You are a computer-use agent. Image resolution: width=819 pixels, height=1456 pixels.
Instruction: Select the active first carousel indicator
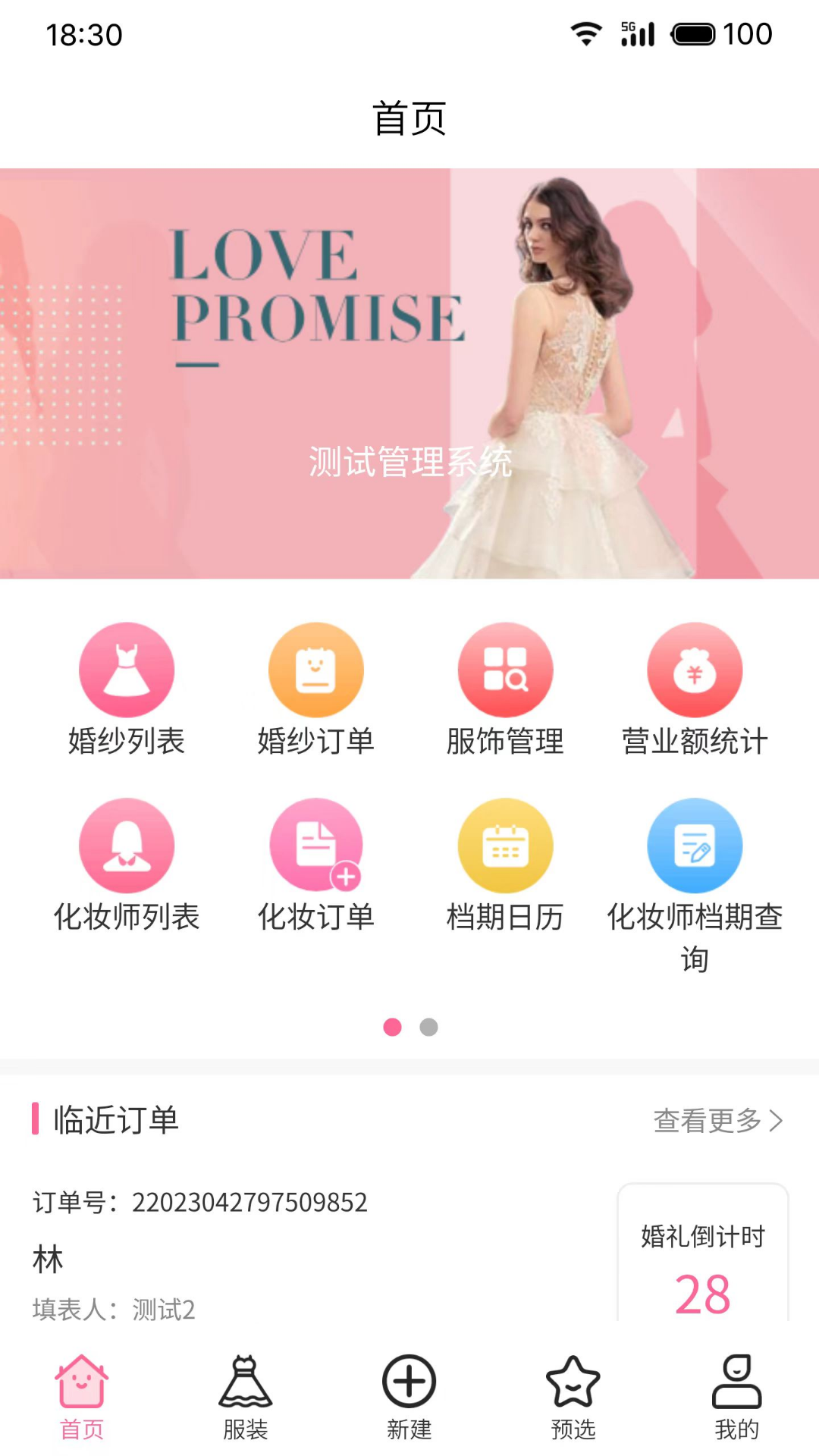click(x=393, y=1028)
